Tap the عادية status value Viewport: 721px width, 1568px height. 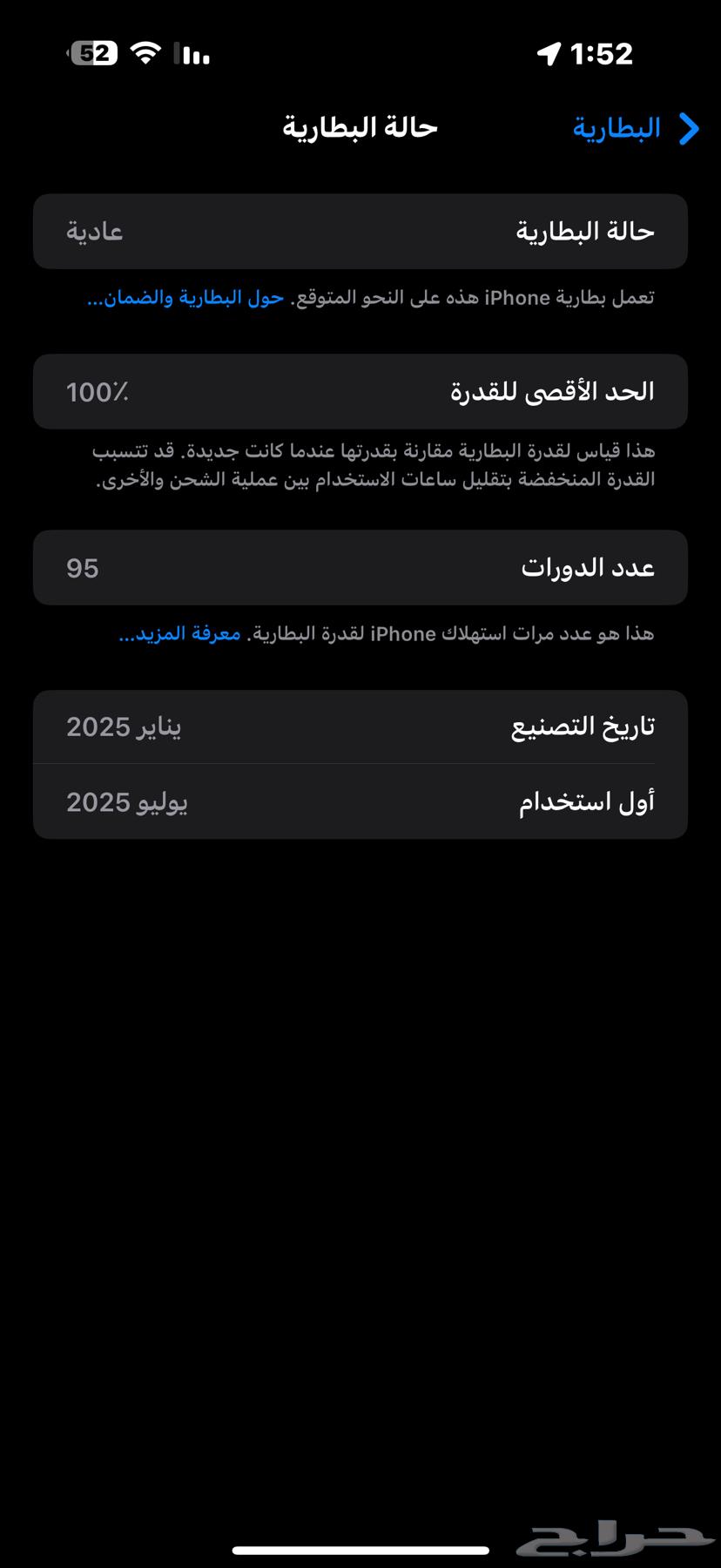click(96, 231)
